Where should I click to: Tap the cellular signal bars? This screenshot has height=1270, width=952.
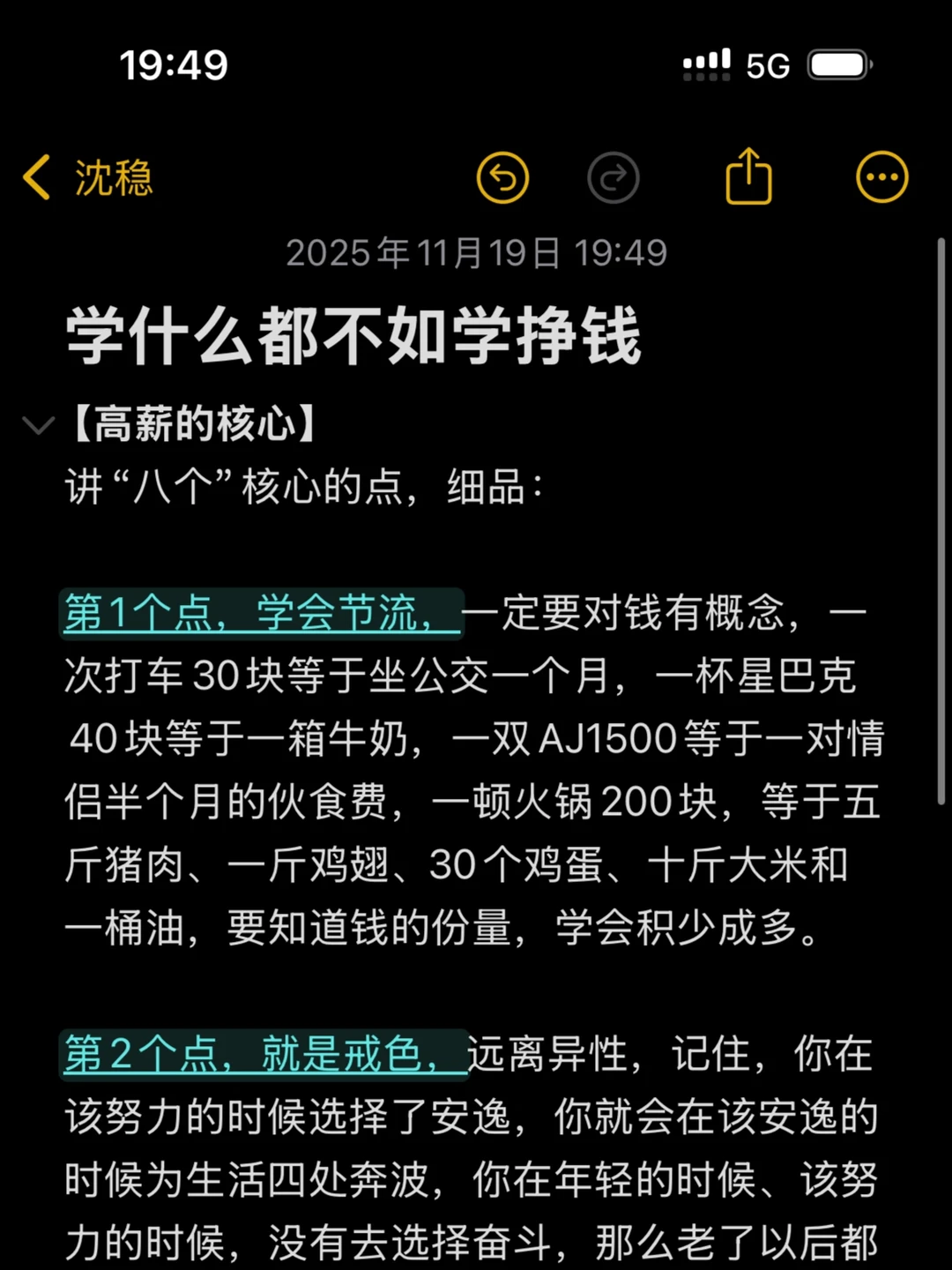[x=705, y=64]
